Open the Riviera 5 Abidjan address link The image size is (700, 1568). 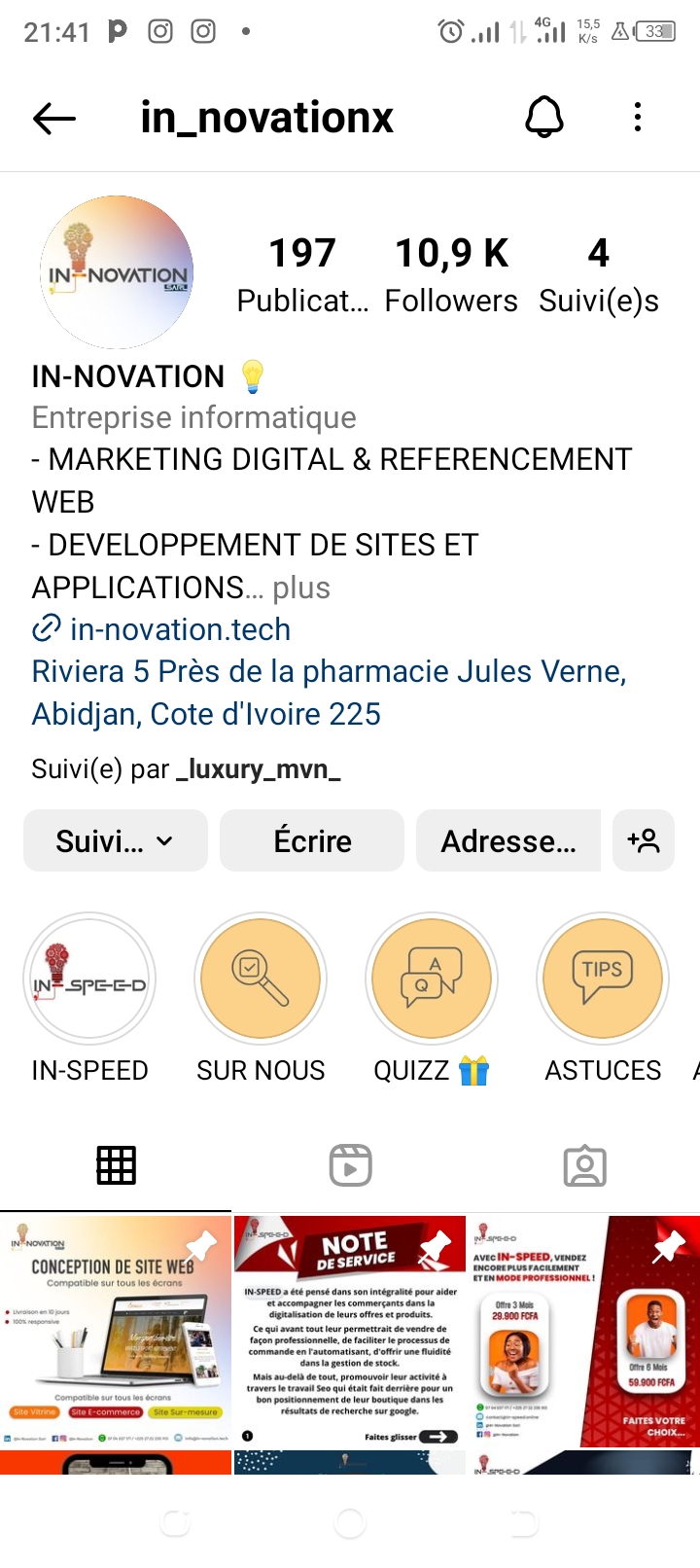tap(329, 693)
